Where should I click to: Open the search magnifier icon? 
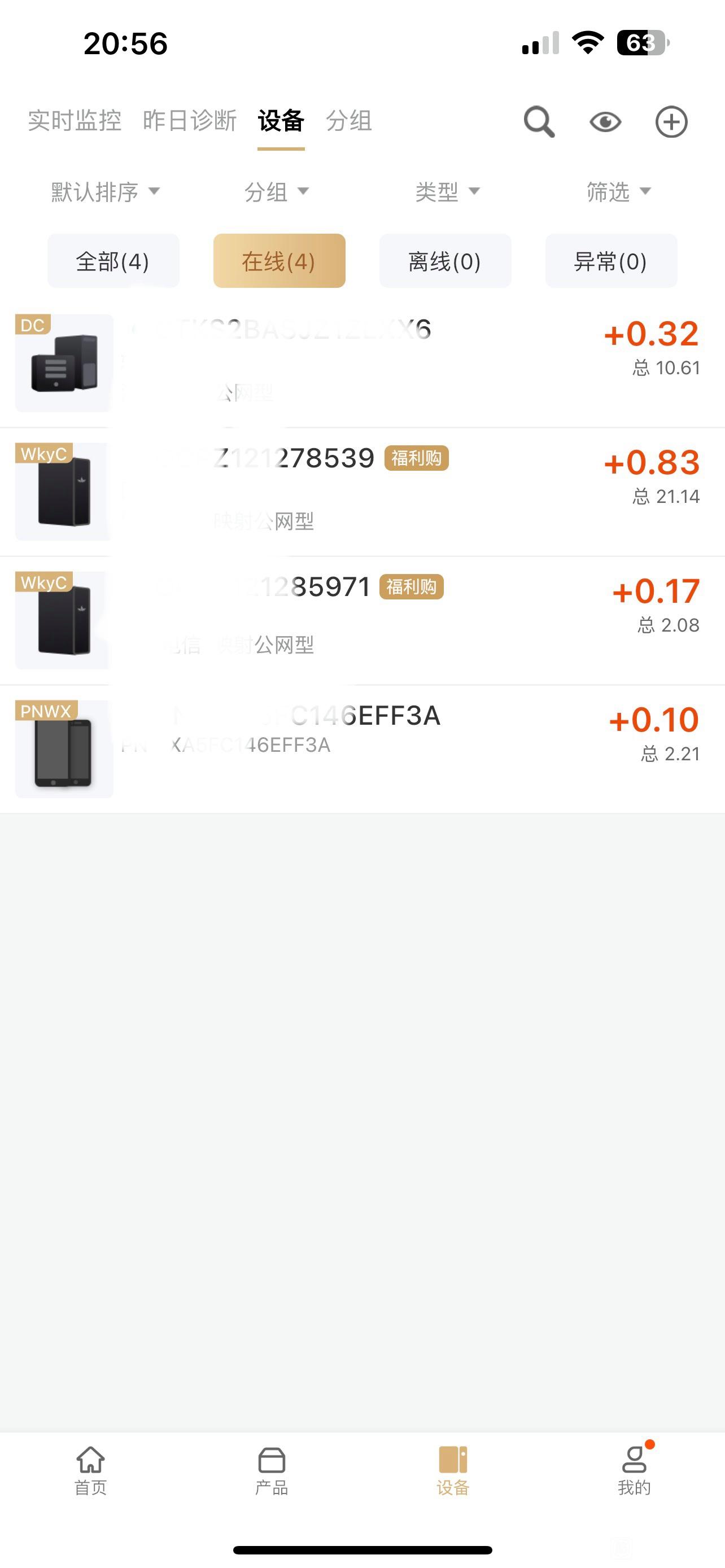pyautogui.click(x=539, y=122)
